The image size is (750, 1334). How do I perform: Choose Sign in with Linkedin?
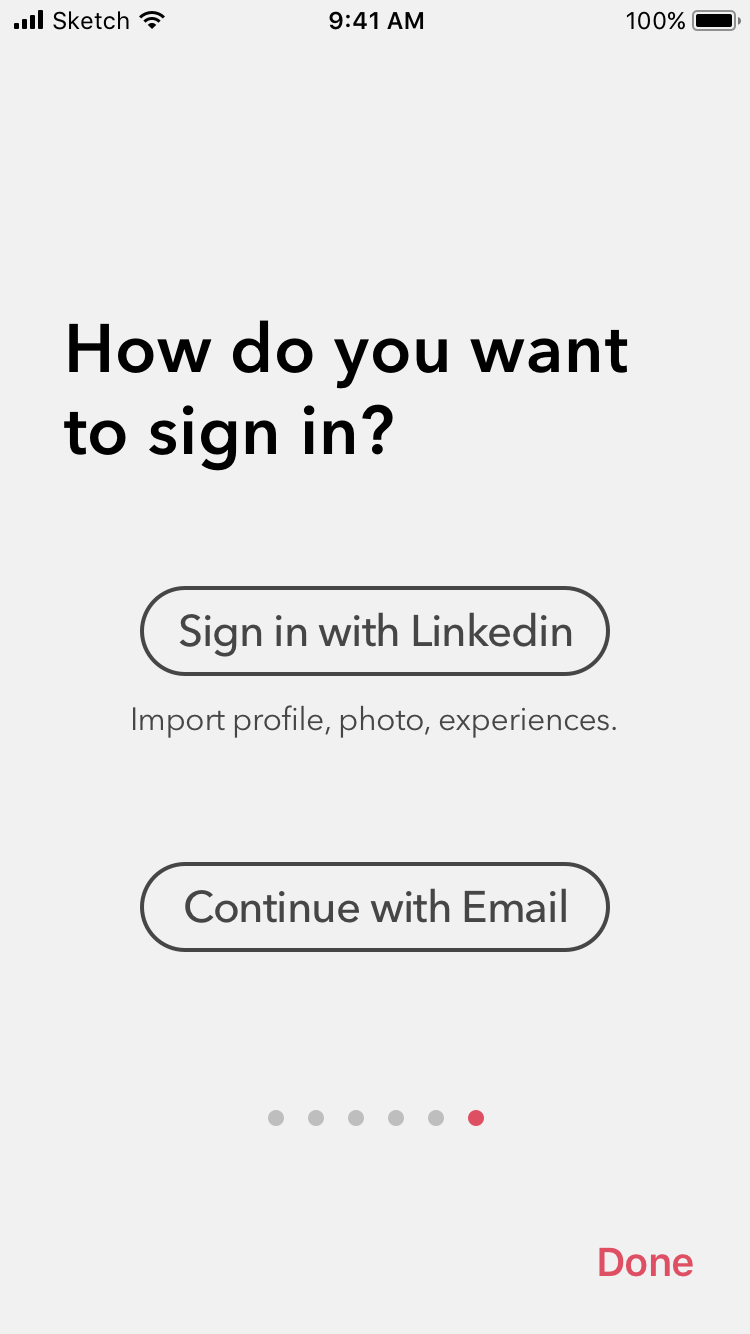[x=375, y=631]
